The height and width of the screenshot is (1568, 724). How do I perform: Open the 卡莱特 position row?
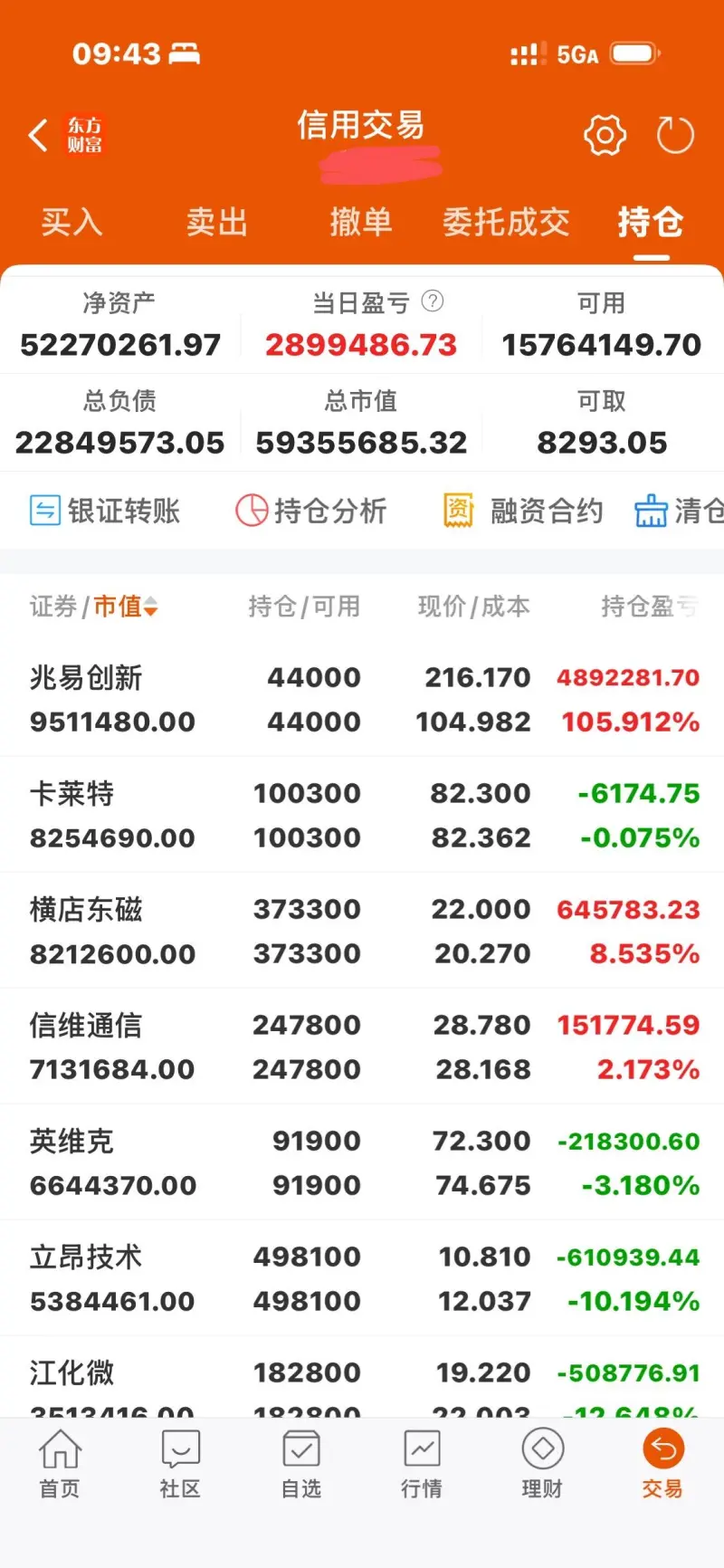(362, 815)
